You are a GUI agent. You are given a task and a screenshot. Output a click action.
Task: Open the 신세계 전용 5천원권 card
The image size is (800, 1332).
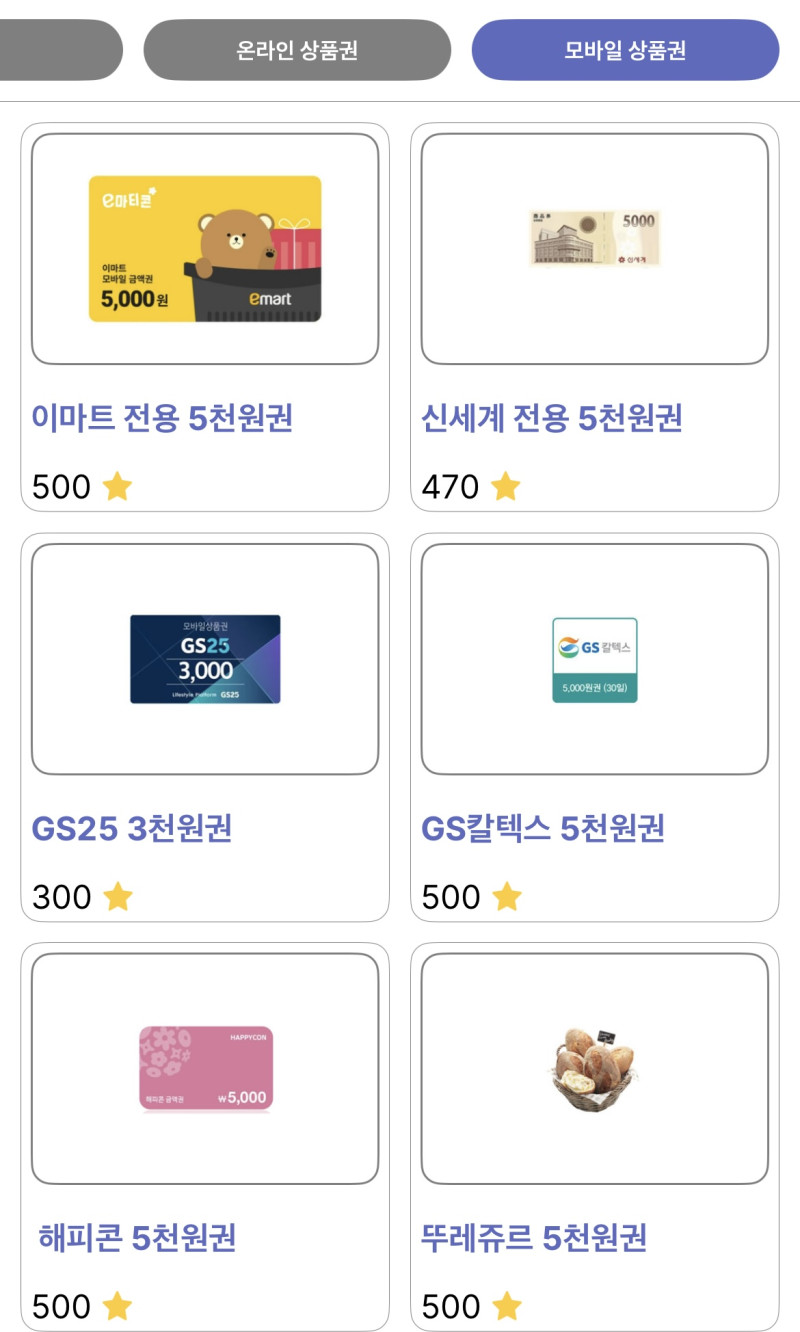tap(594, 317)
